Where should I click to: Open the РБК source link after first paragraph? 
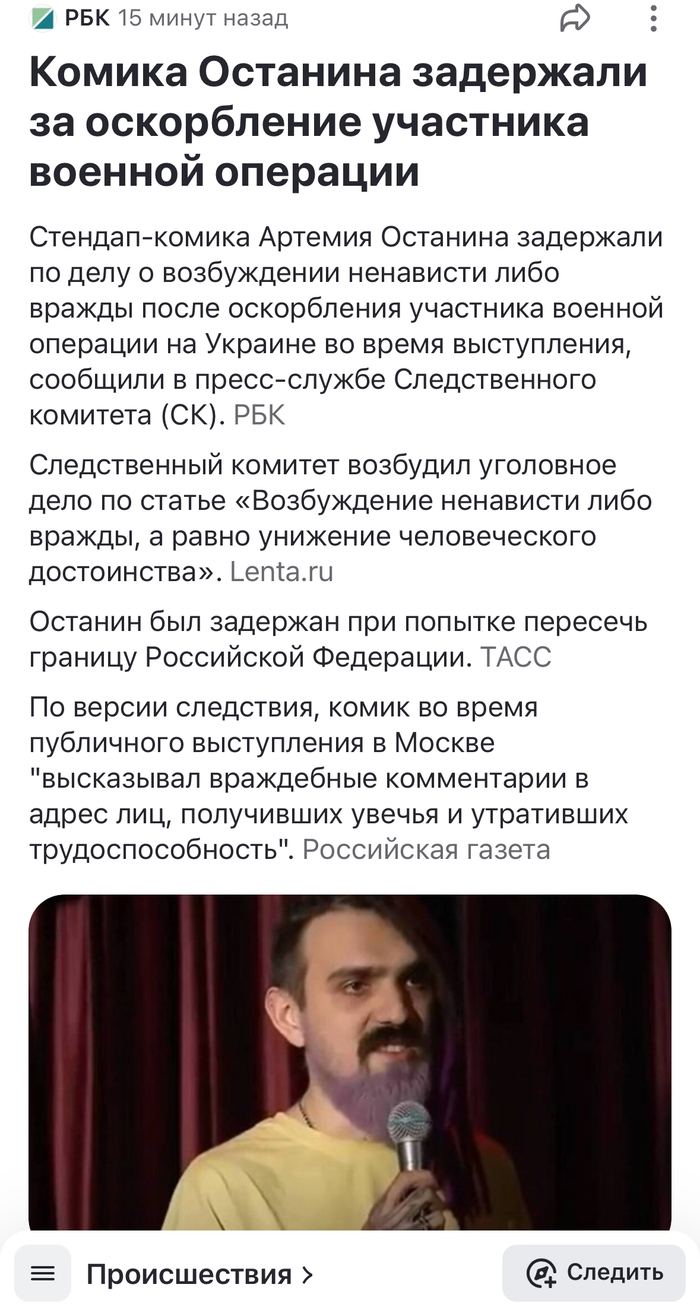259,416
